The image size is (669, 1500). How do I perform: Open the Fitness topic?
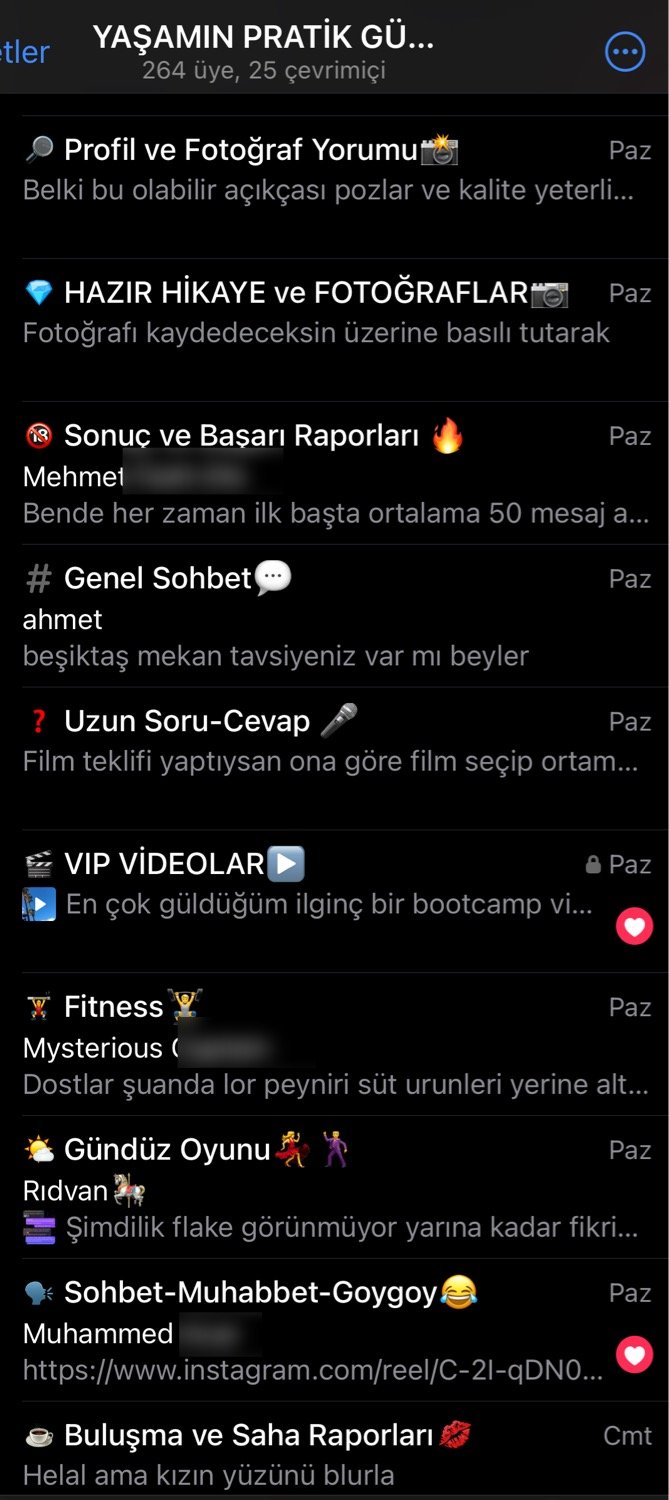pos(330,1044)
